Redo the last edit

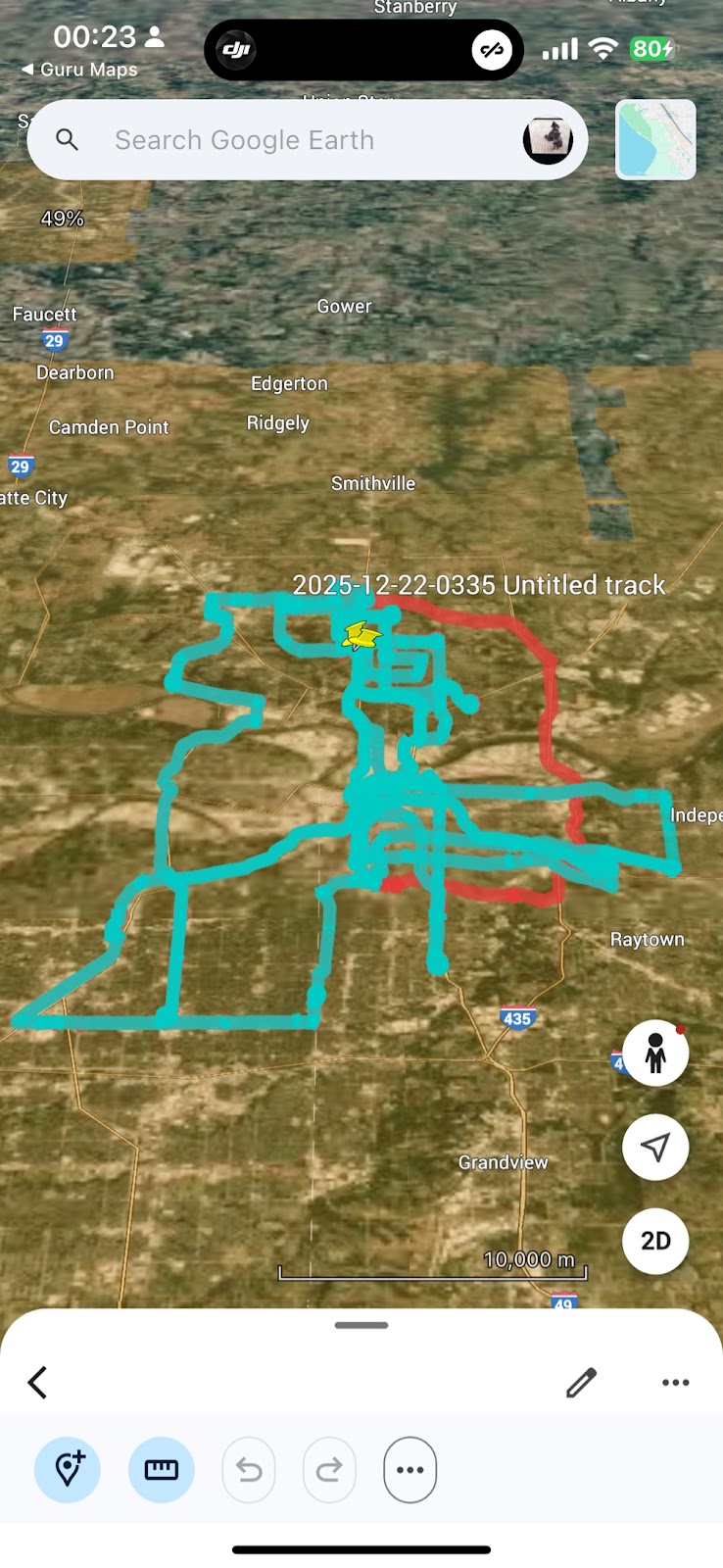tap(329, 1470)
